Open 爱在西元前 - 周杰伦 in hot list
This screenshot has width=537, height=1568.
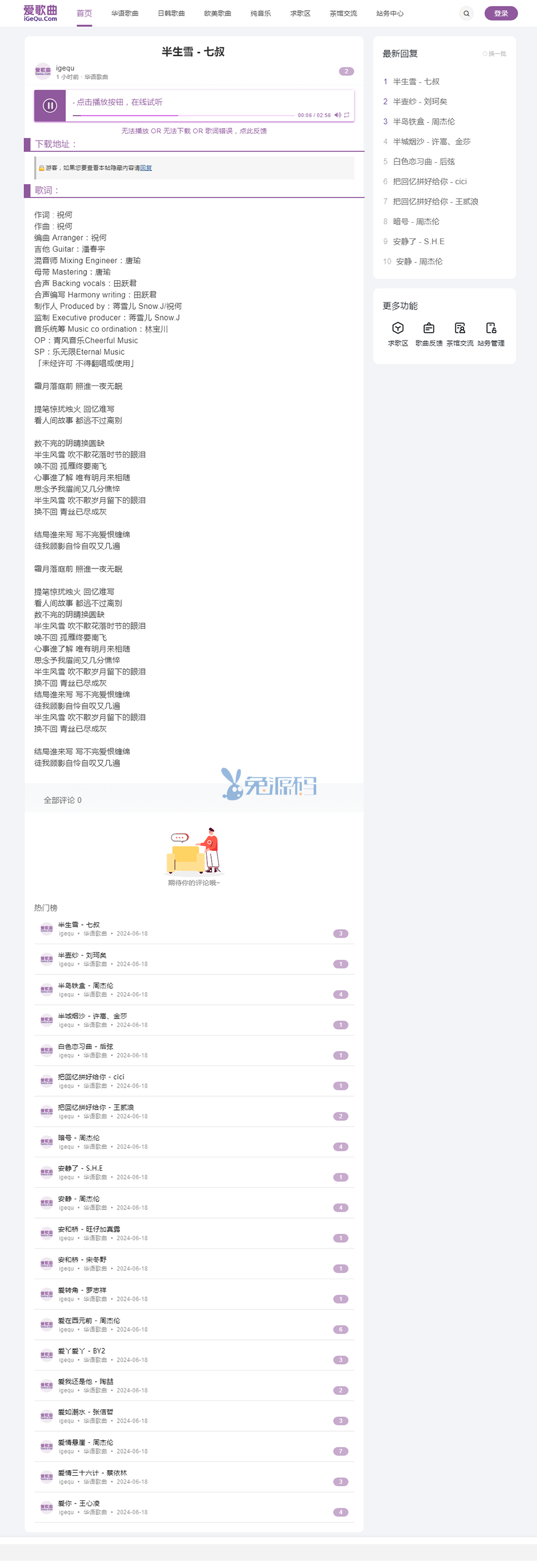click(x=89, y=1320)
